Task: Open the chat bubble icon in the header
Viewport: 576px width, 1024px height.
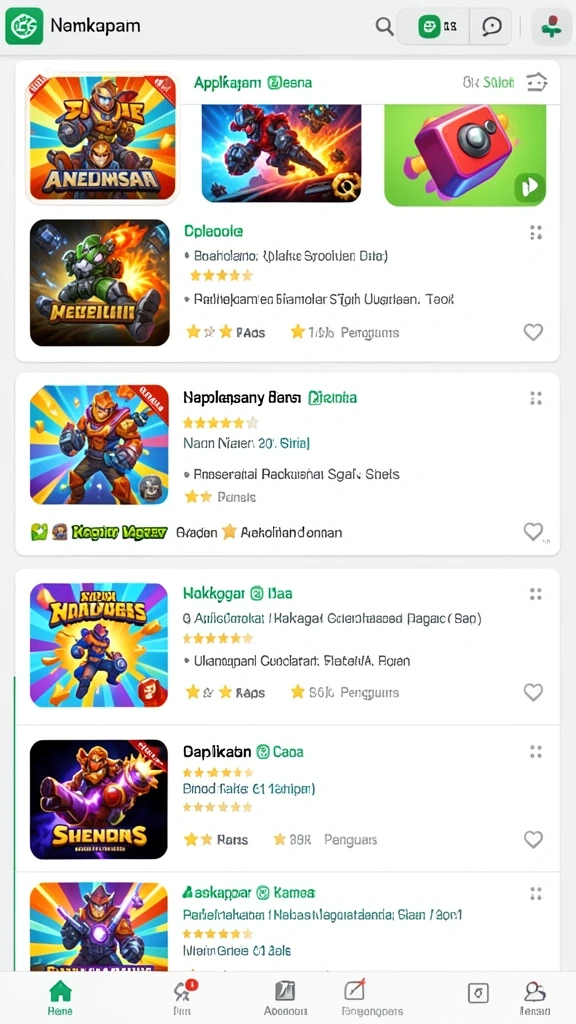Action: 491,26
